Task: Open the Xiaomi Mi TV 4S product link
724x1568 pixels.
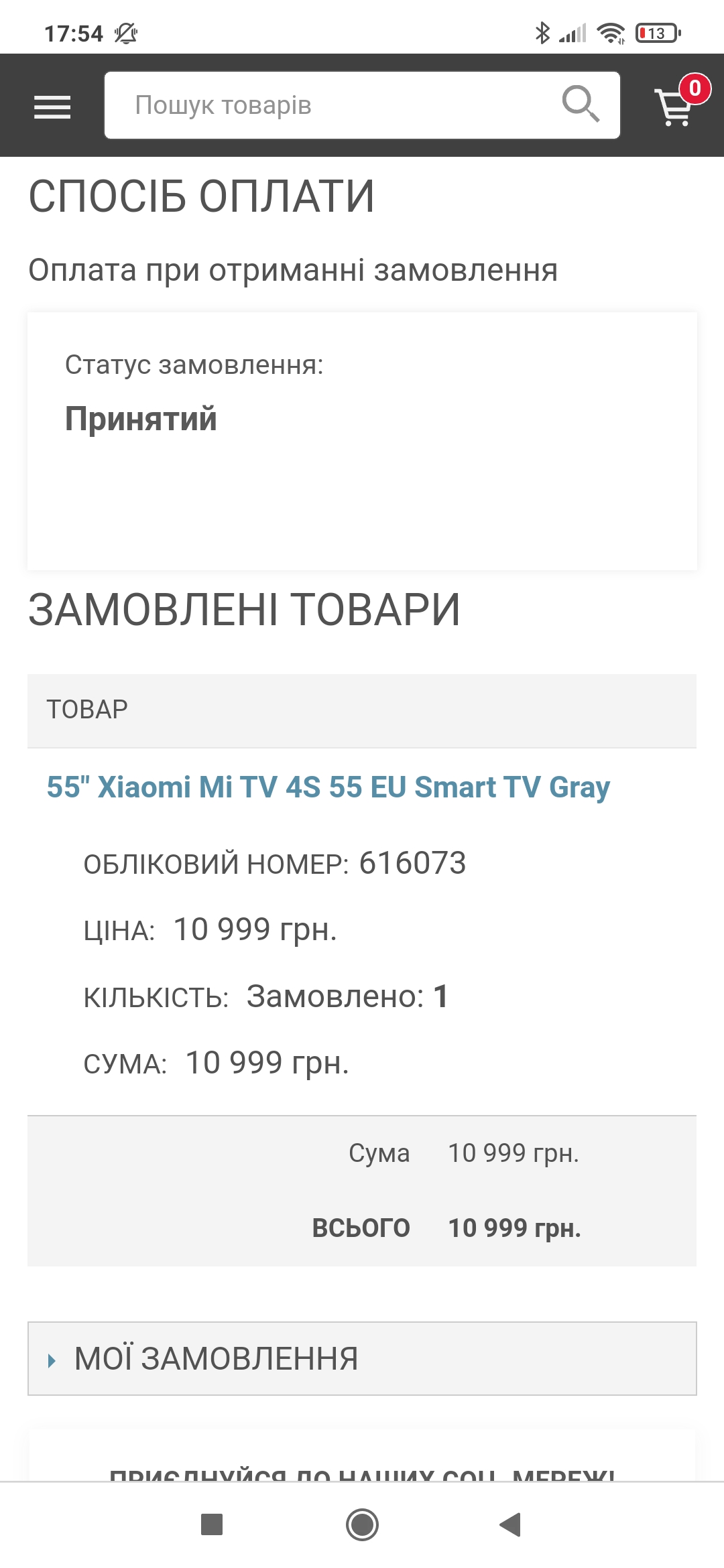Action: (328, 787)
